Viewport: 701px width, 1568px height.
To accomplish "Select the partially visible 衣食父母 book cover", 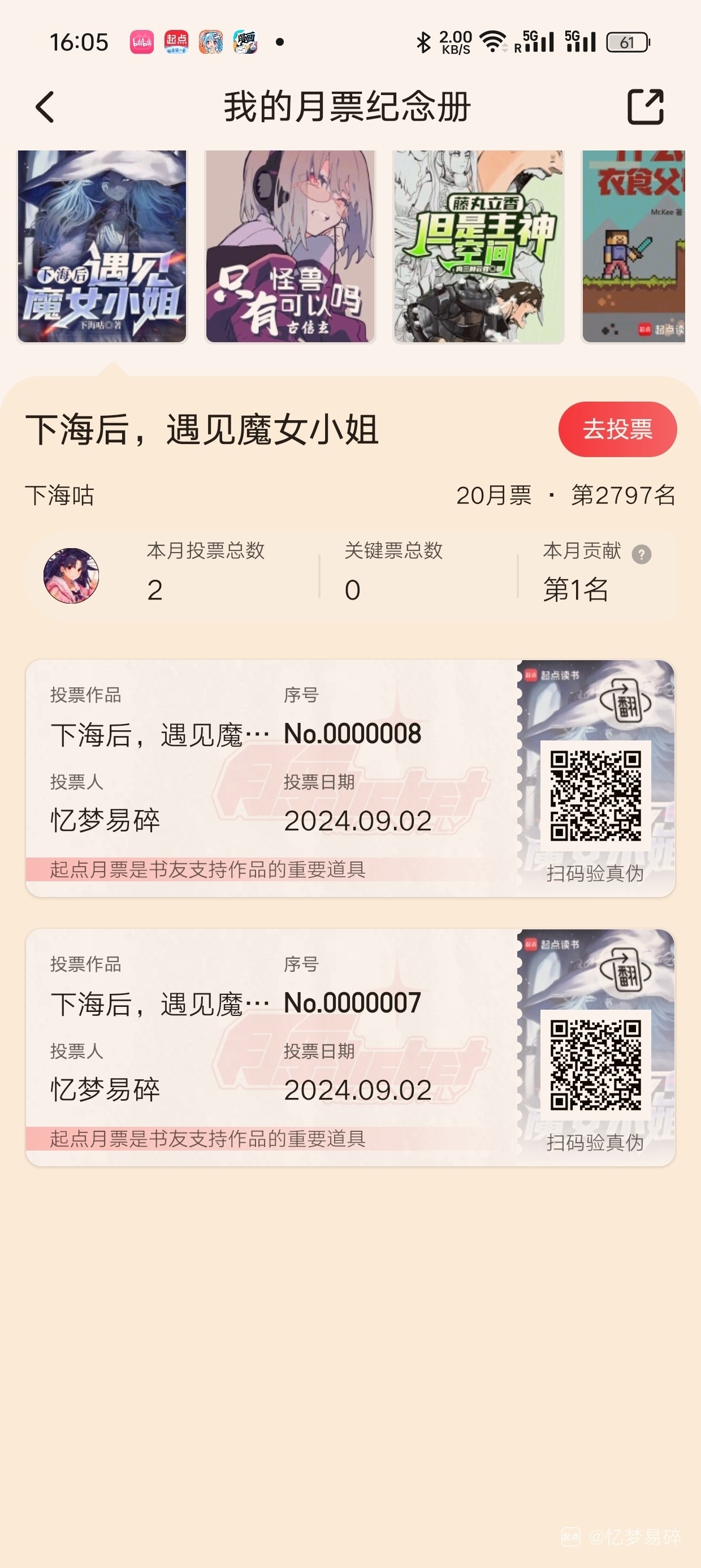I will (634, 247).
